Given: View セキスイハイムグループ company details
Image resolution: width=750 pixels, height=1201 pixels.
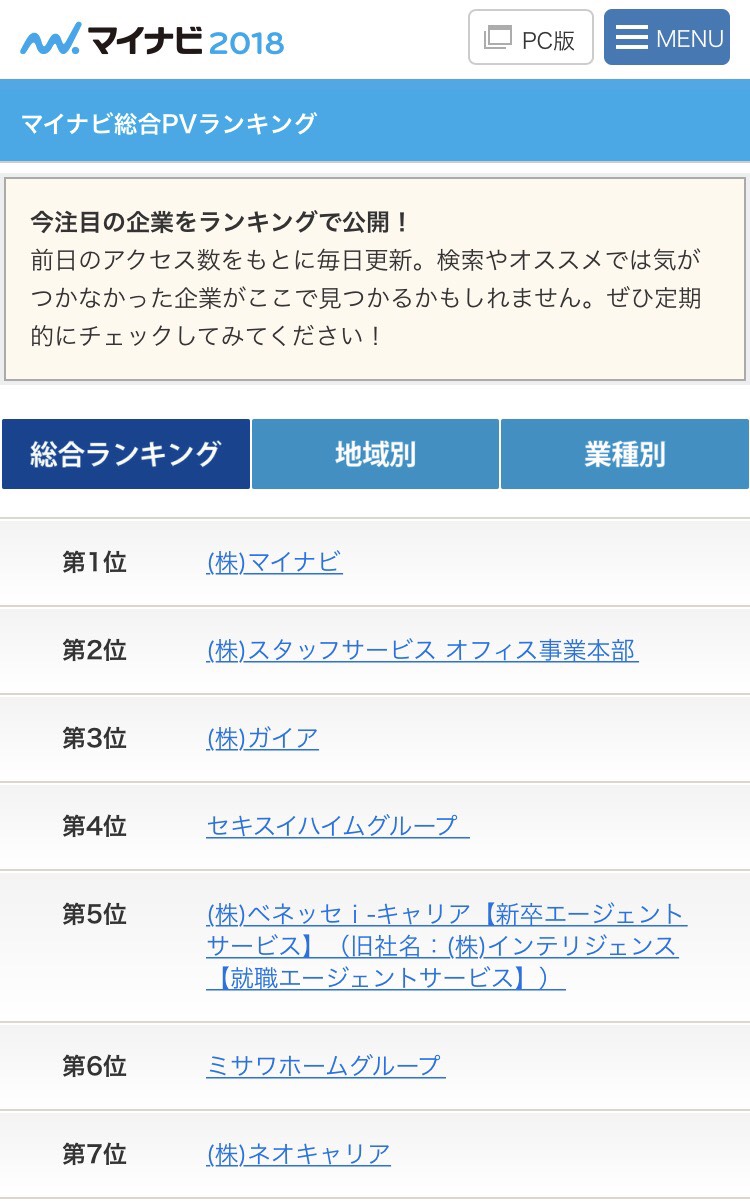Looking at the screenshot, I should [x=337, y=826].
